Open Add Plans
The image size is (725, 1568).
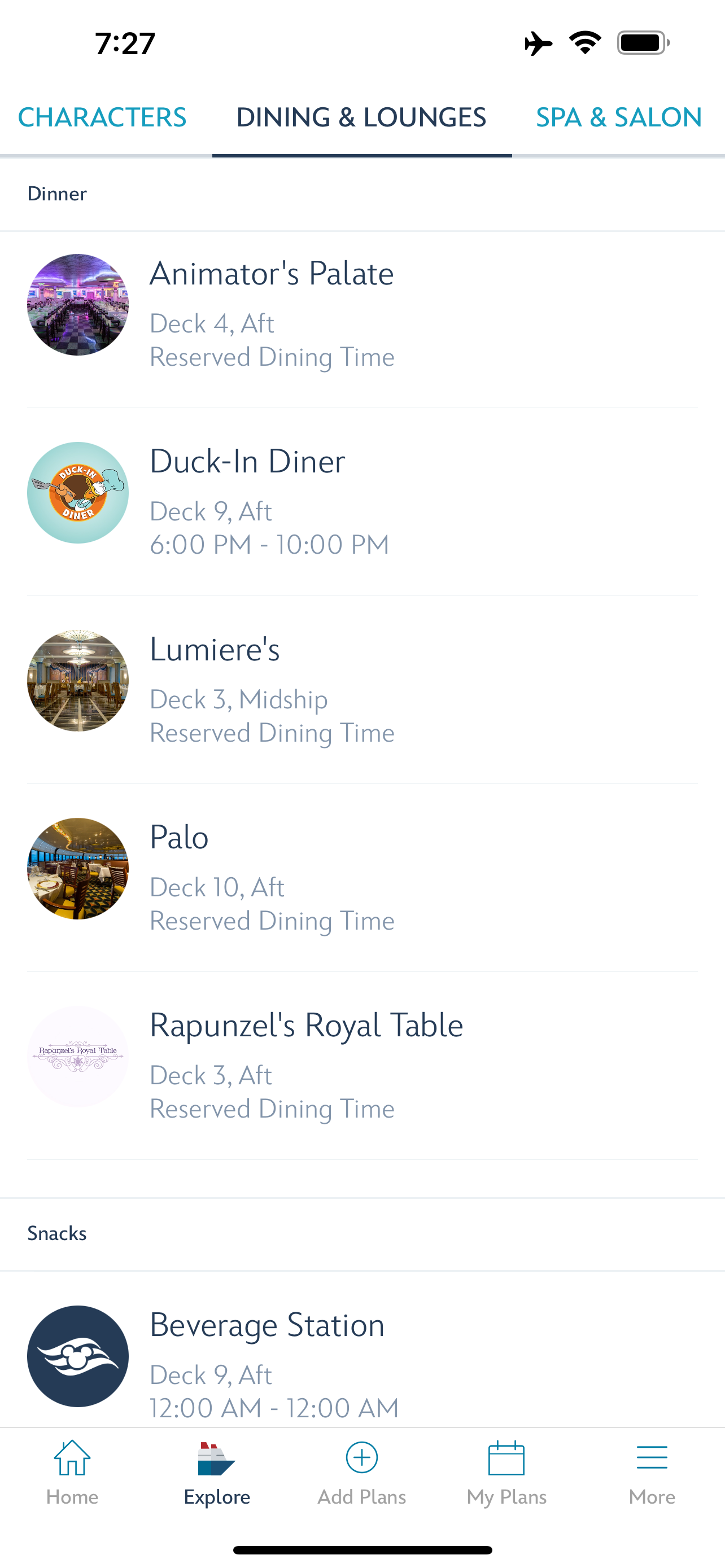[x=361, y=1472]
